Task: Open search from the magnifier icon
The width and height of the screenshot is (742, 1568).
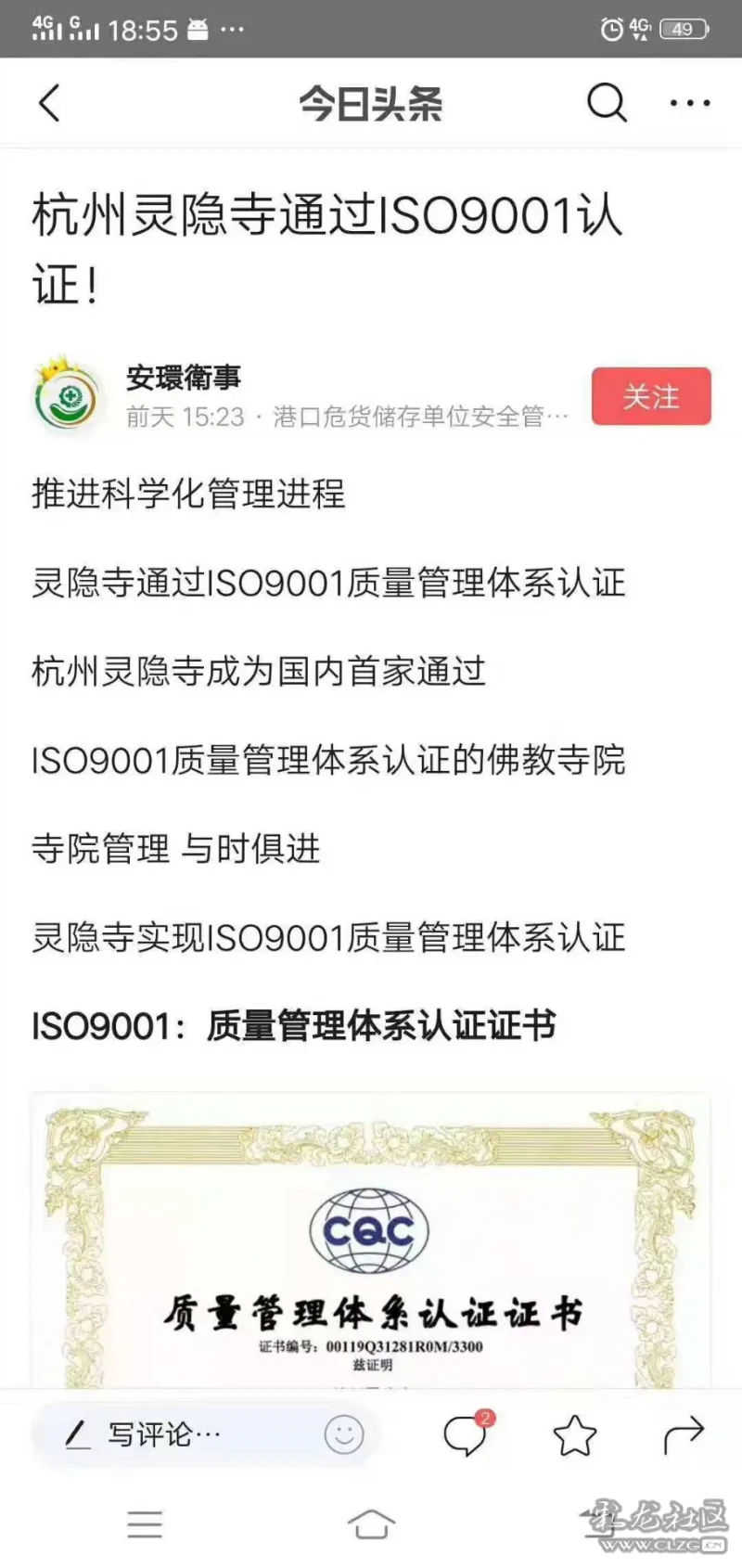Action: [x=608, y=102]
